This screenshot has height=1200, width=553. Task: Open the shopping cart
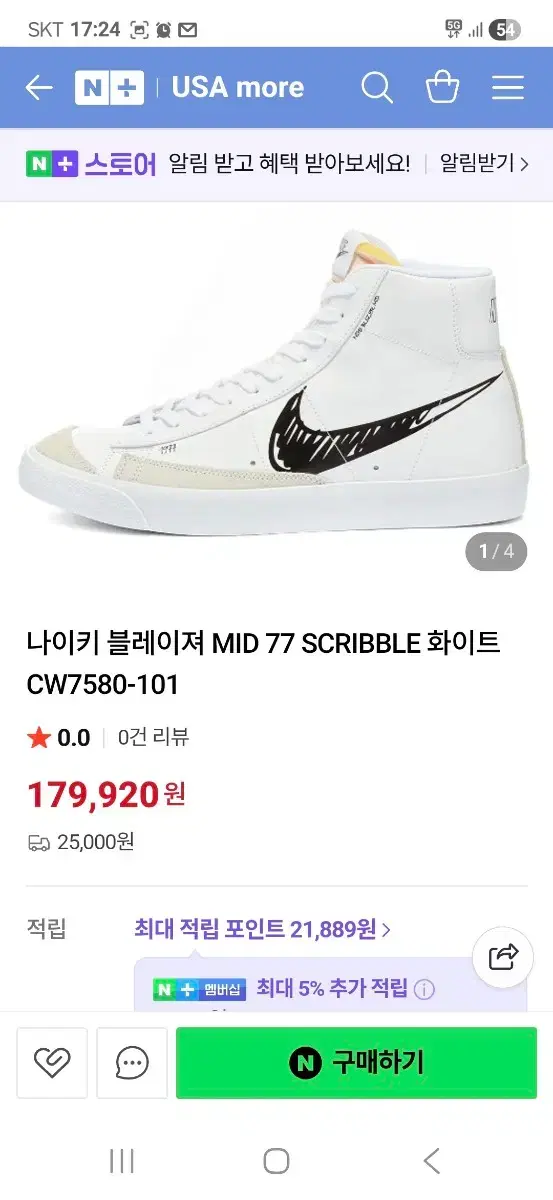[443, 88]
